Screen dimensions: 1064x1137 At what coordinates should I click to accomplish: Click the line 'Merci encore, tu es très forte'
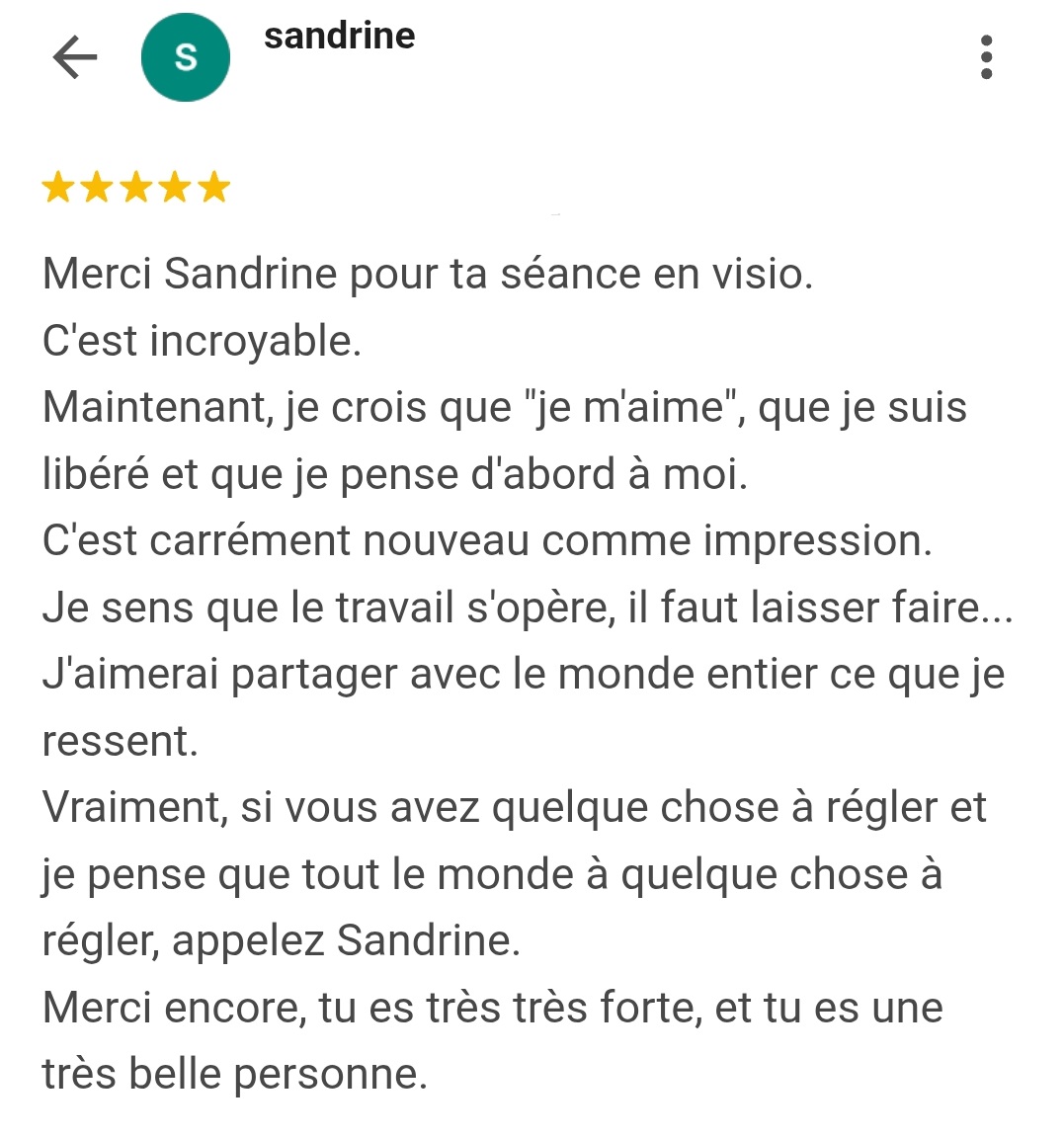[x=491, y=1008]
